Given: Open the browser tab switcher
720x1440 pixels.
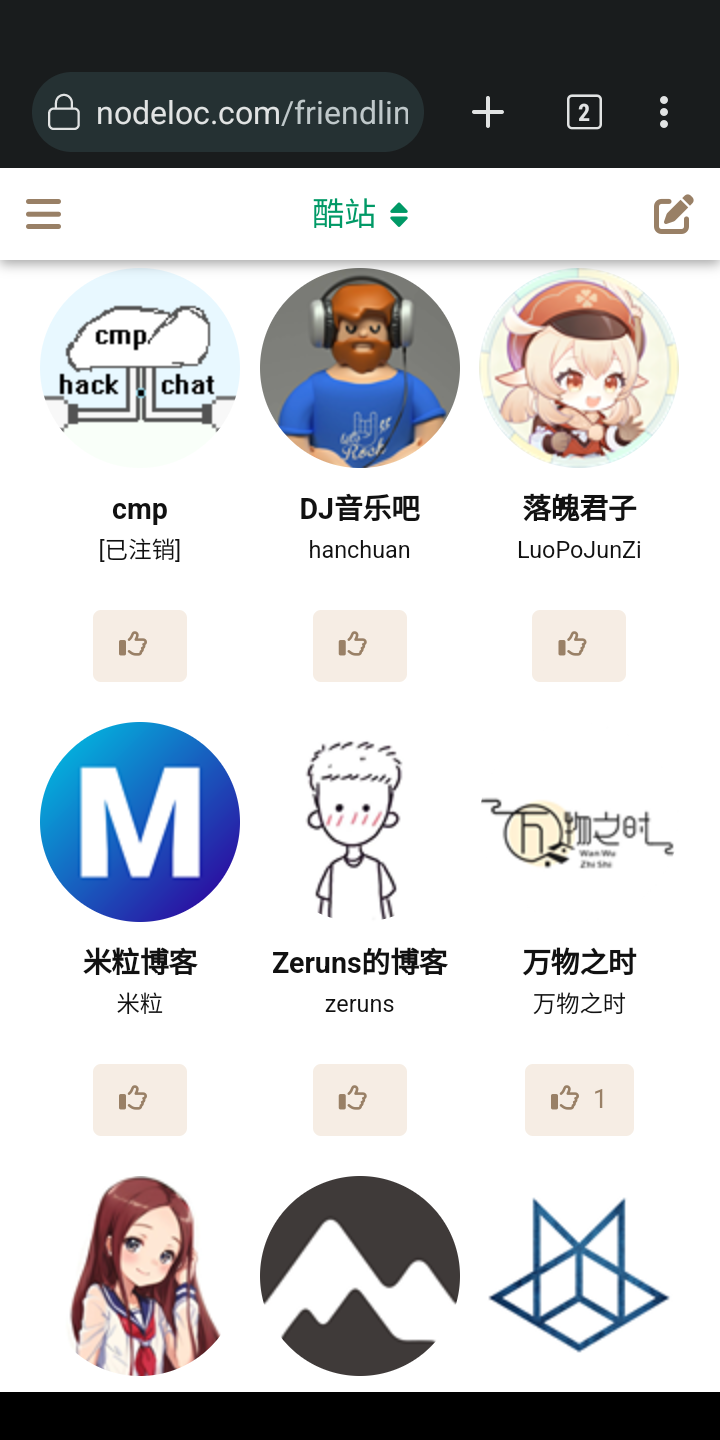Looking at the screenshot, I should (584, 112).
